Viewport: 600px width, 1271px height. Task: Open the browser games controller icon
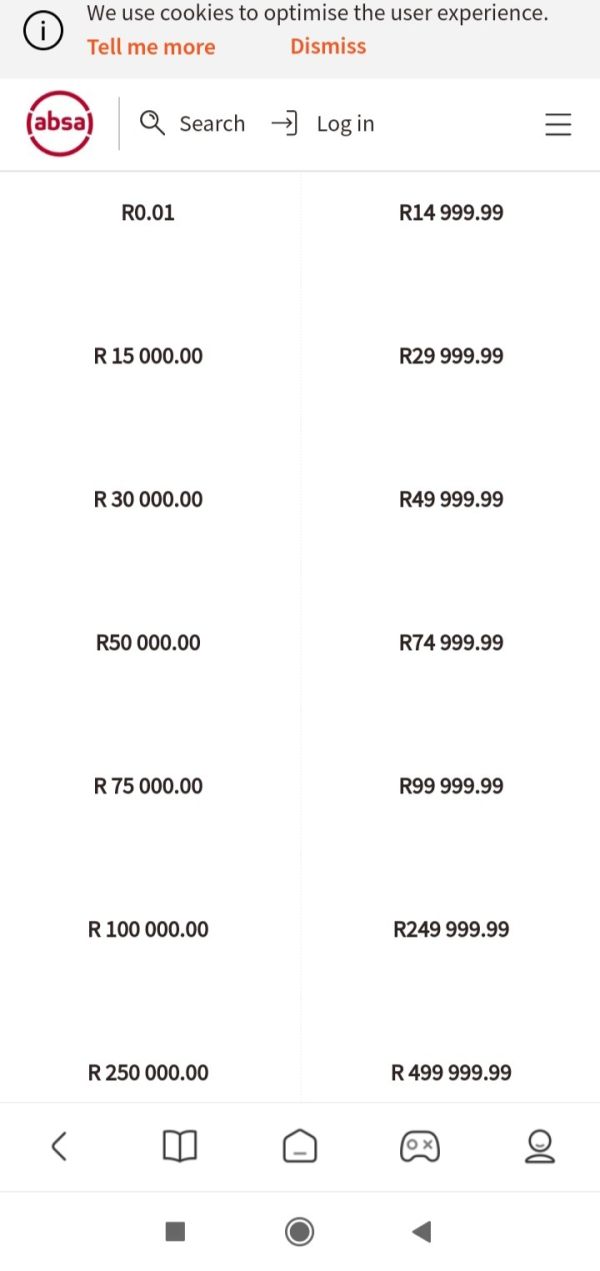pos(419,1146)
